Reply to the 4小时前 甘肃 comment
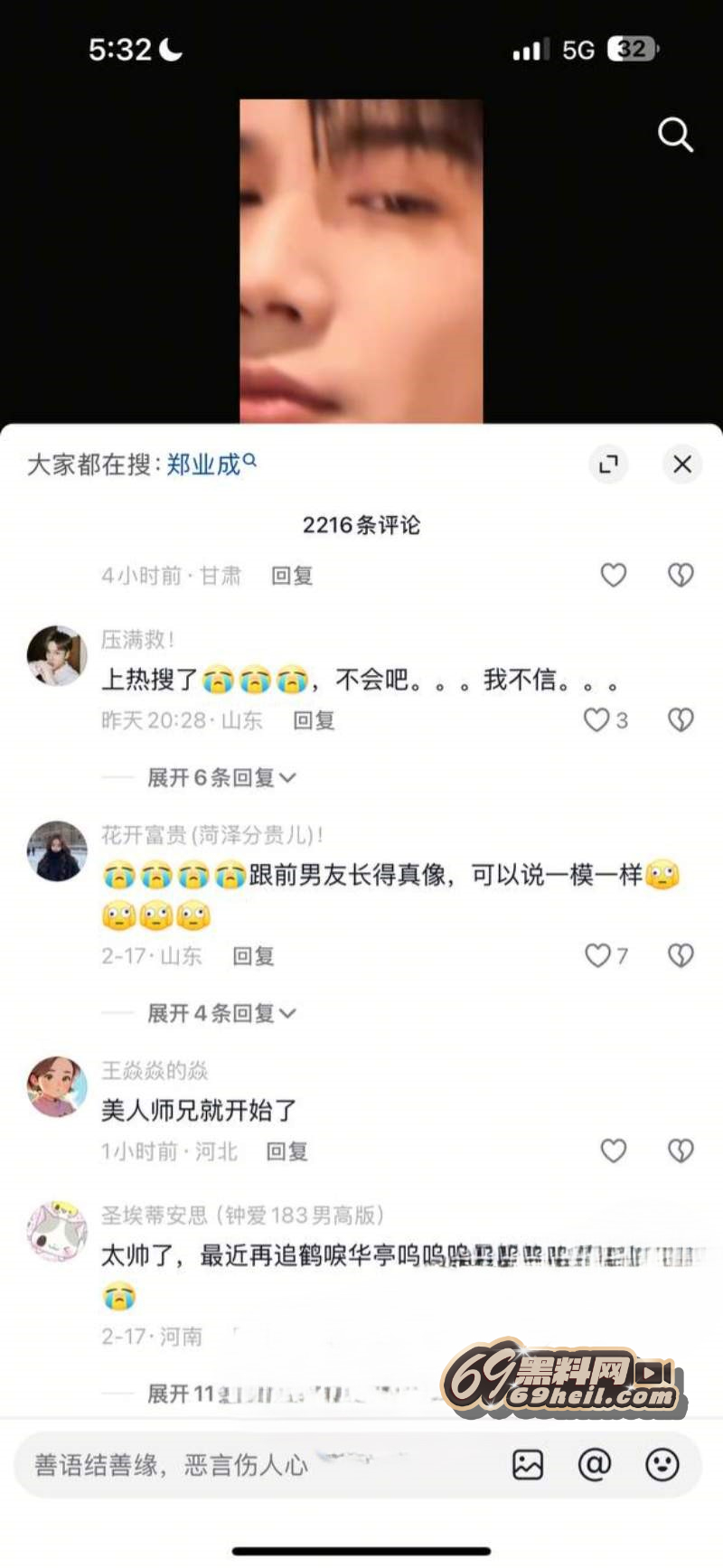The image size is (723, 1568). 293,576
